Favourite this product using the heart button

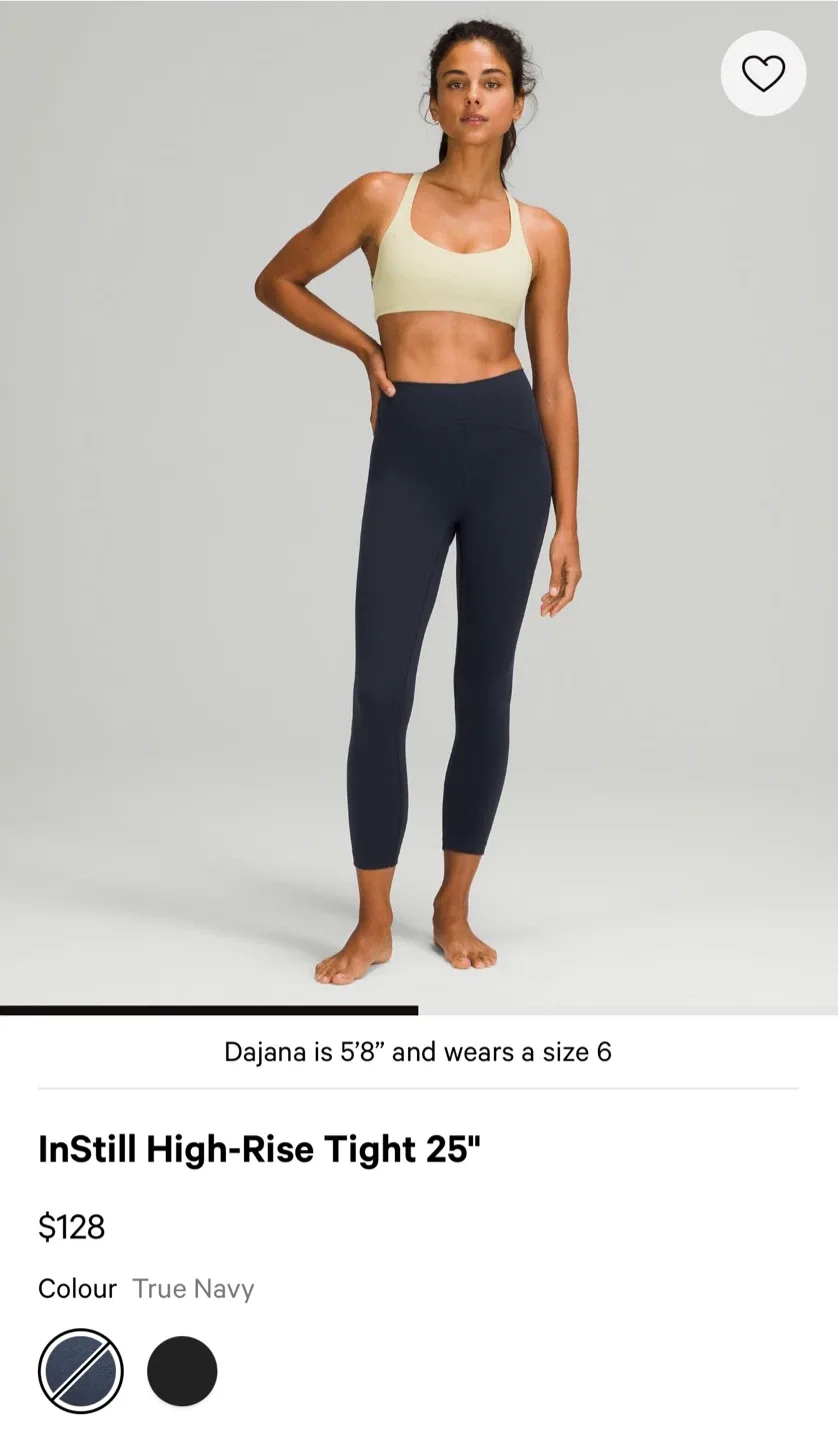pyautogui.click(x=761, y=73)
